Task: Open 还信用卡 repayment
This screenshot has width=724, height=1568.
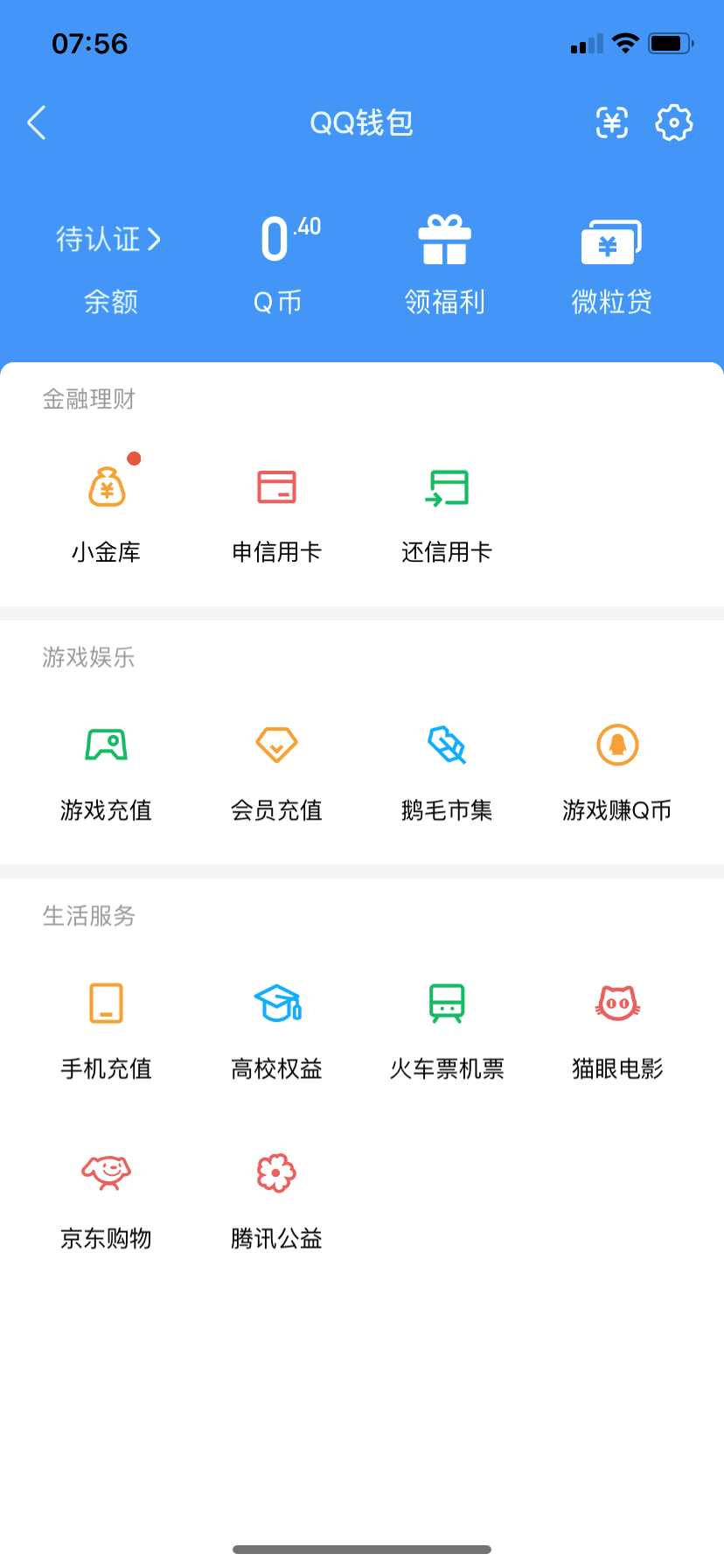Action: [447, 510]
